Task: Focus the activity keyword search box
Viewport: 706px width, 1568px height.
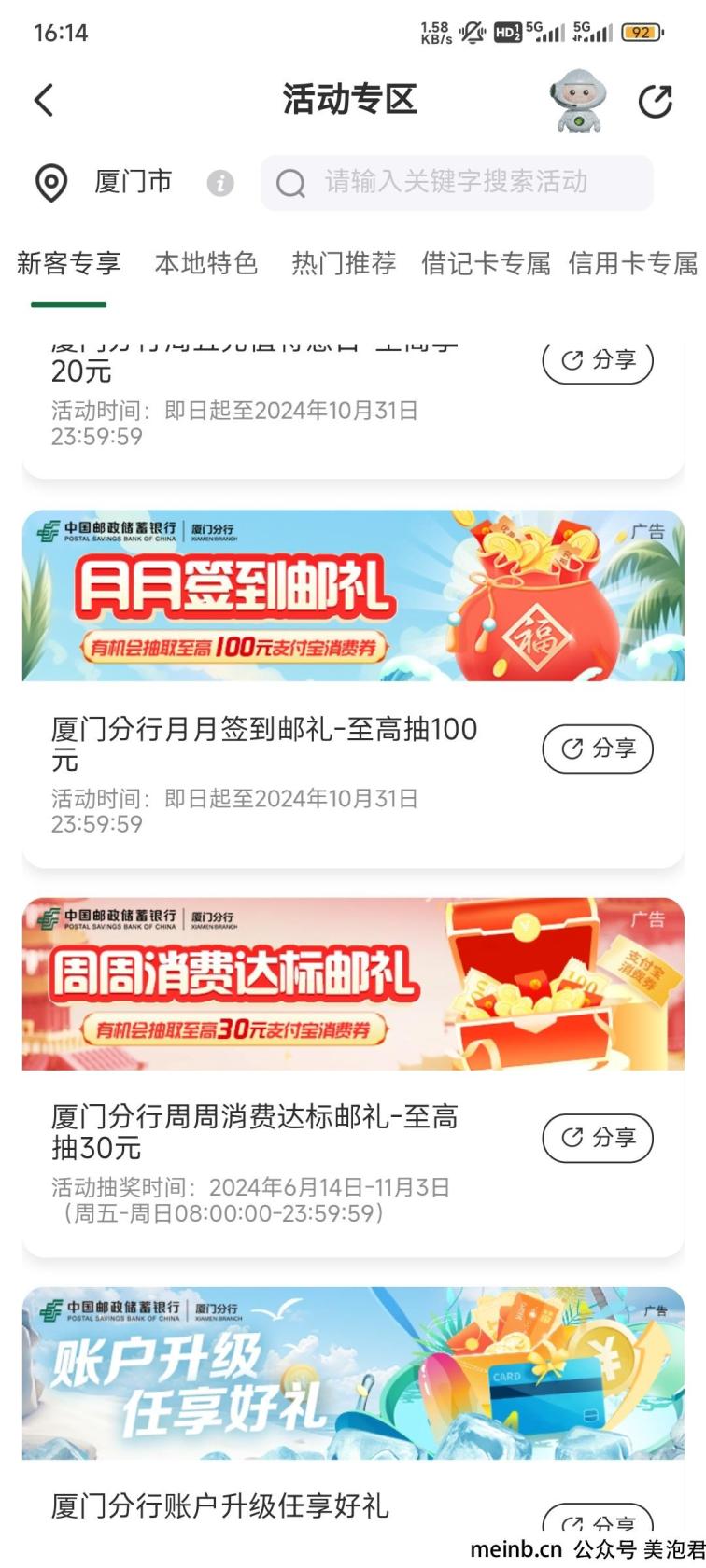Action: tap(457, 182)
